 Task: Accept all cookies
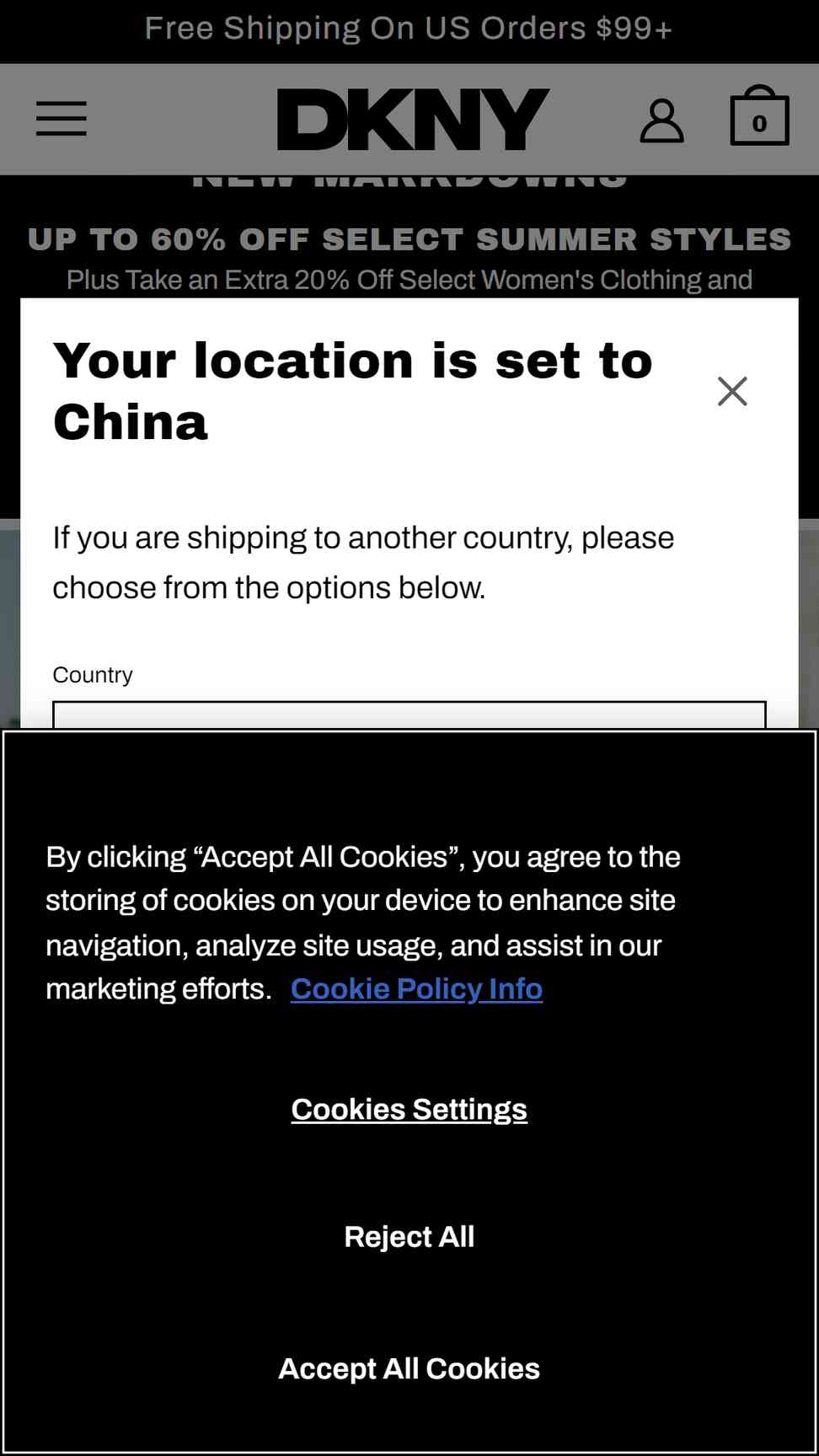409,1368
